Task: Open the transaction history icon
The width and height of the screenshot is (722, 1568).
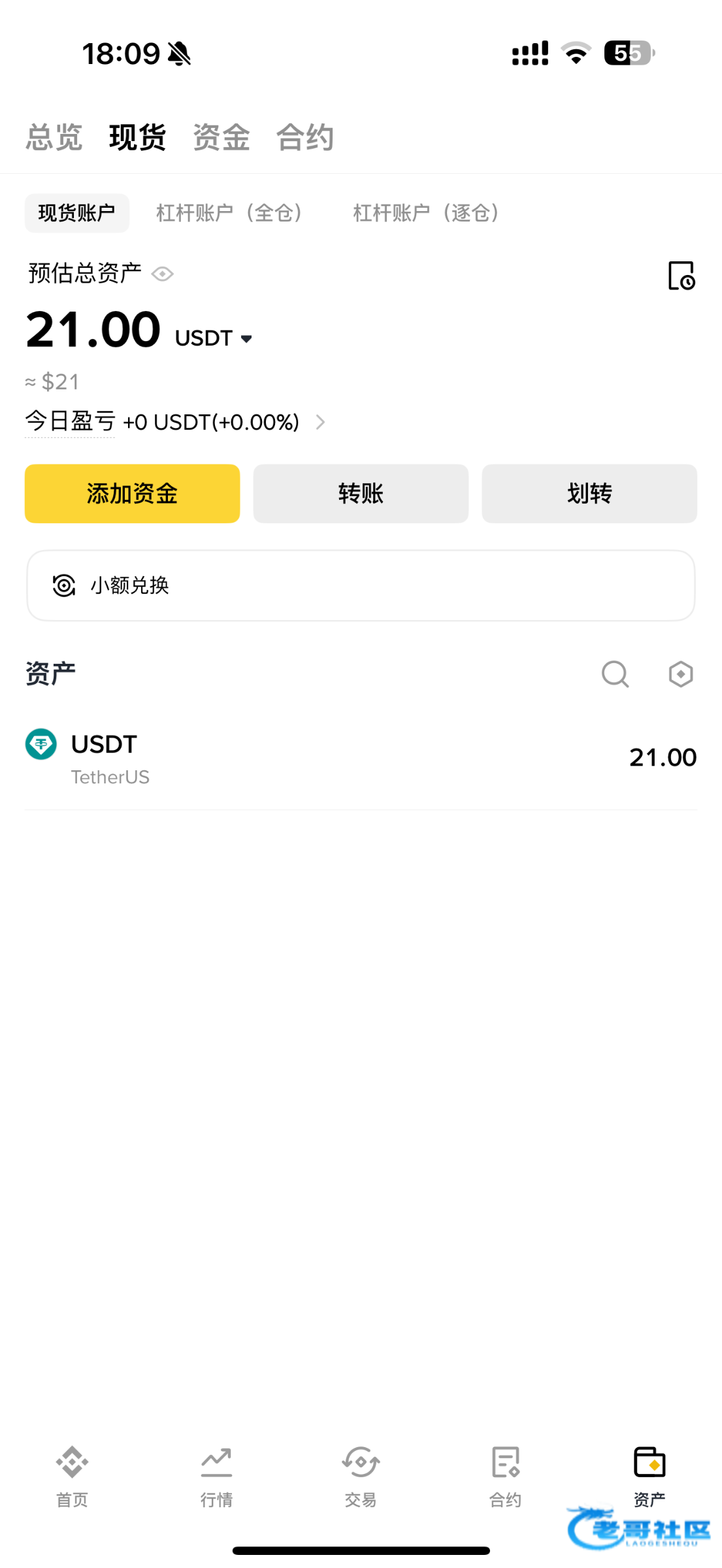Action: tap(681, 275)
